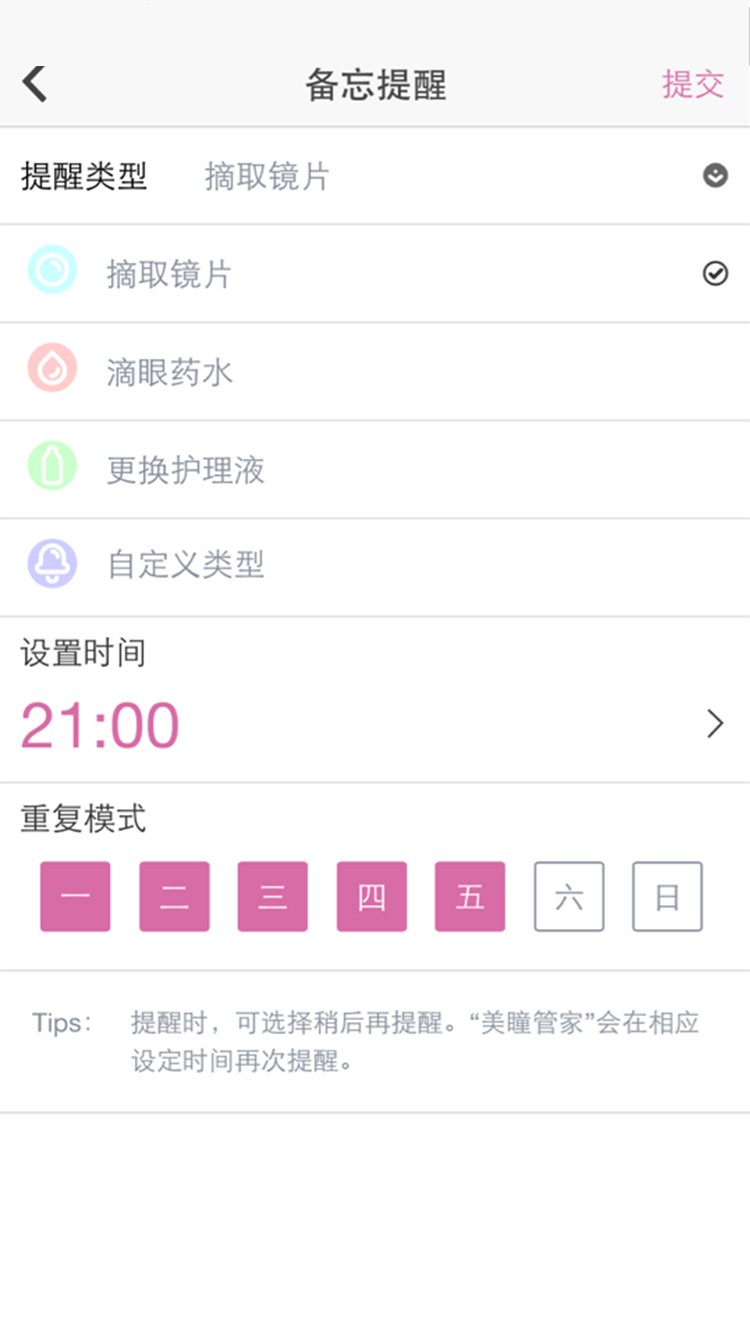750x1334 pixels.
Task: Enable Saturday 六 repeat toggle
Action: pos(568,896)
